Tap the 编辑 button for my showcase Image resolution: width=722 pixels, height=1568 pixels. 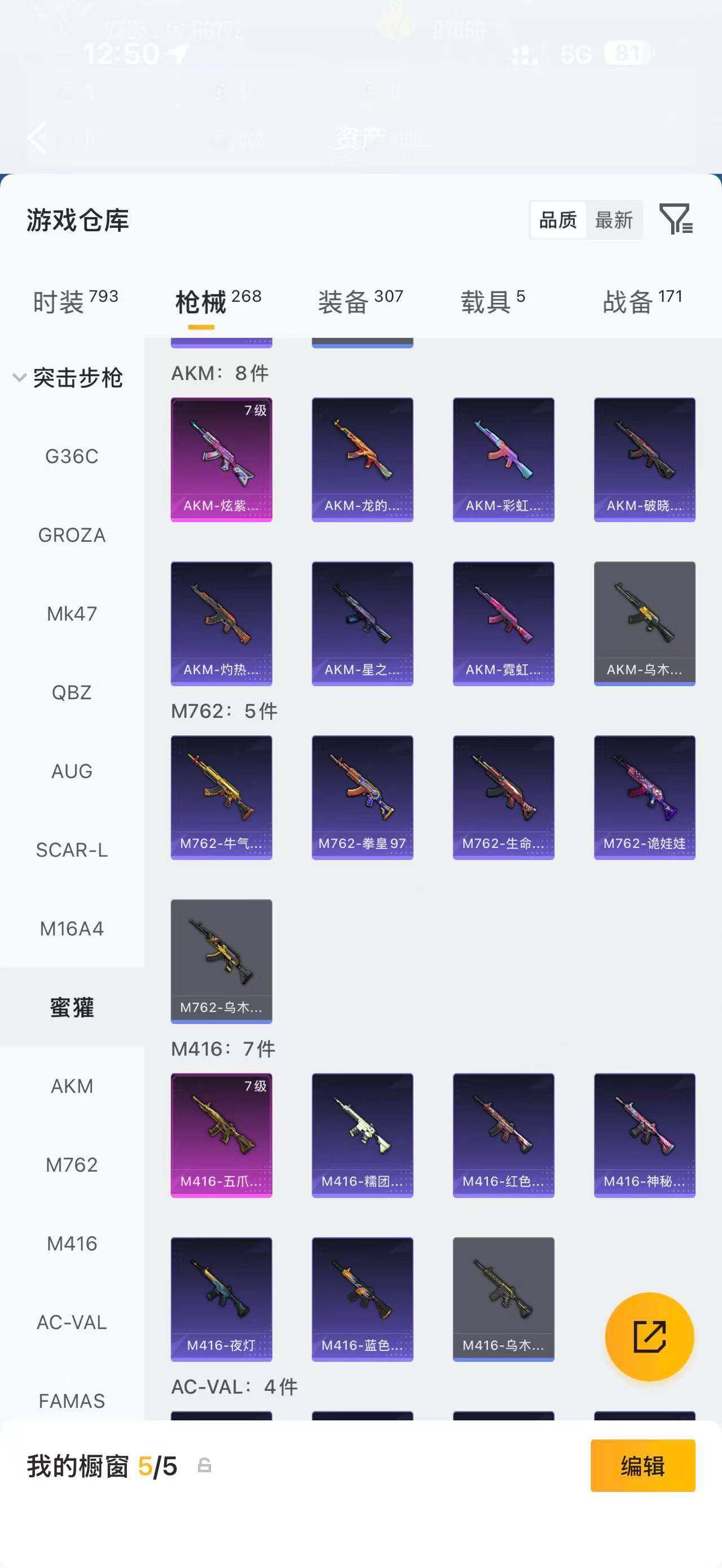tap(643, 1466)
